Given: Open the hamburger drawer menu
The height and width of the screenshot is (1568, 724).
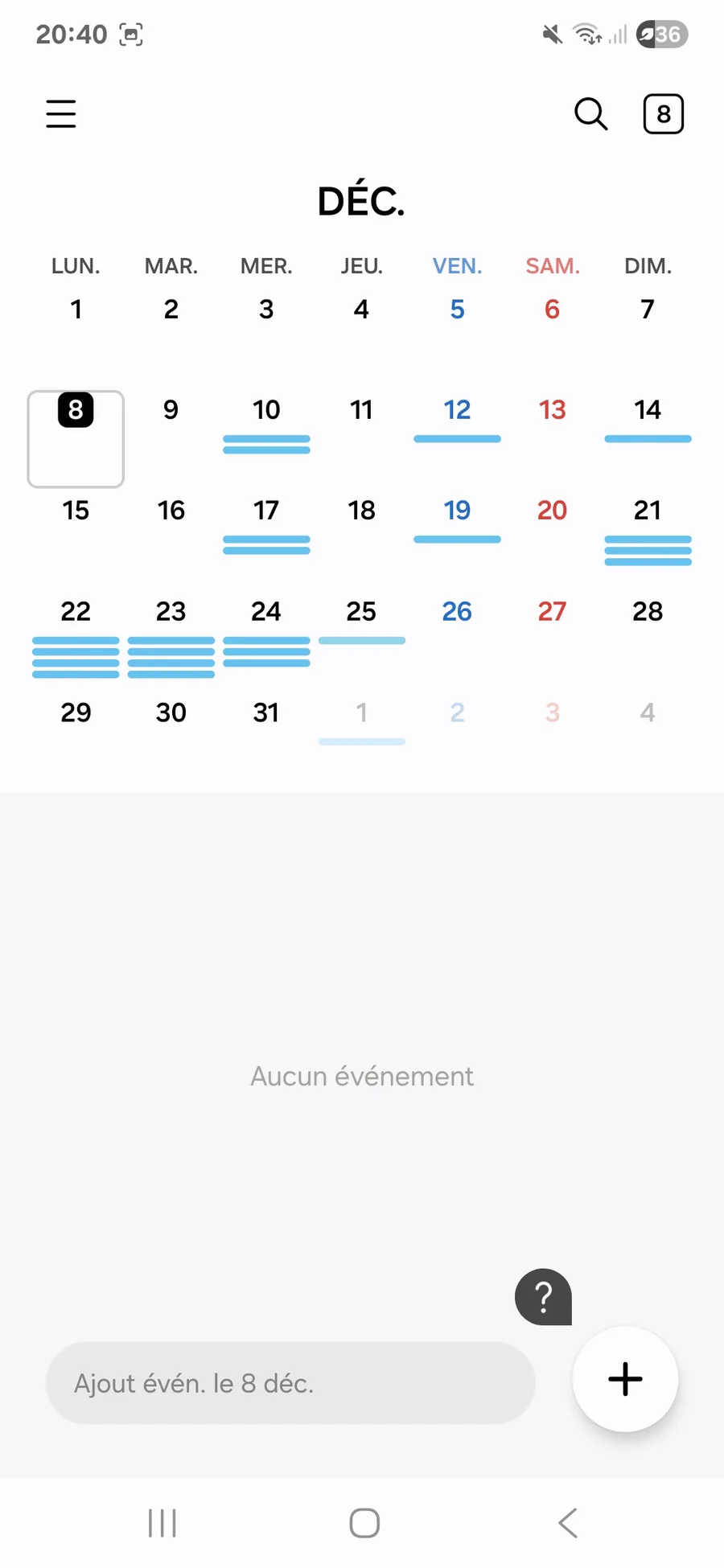Looking at the screenshot, I should pyautogui.click(x=61, y=114).
